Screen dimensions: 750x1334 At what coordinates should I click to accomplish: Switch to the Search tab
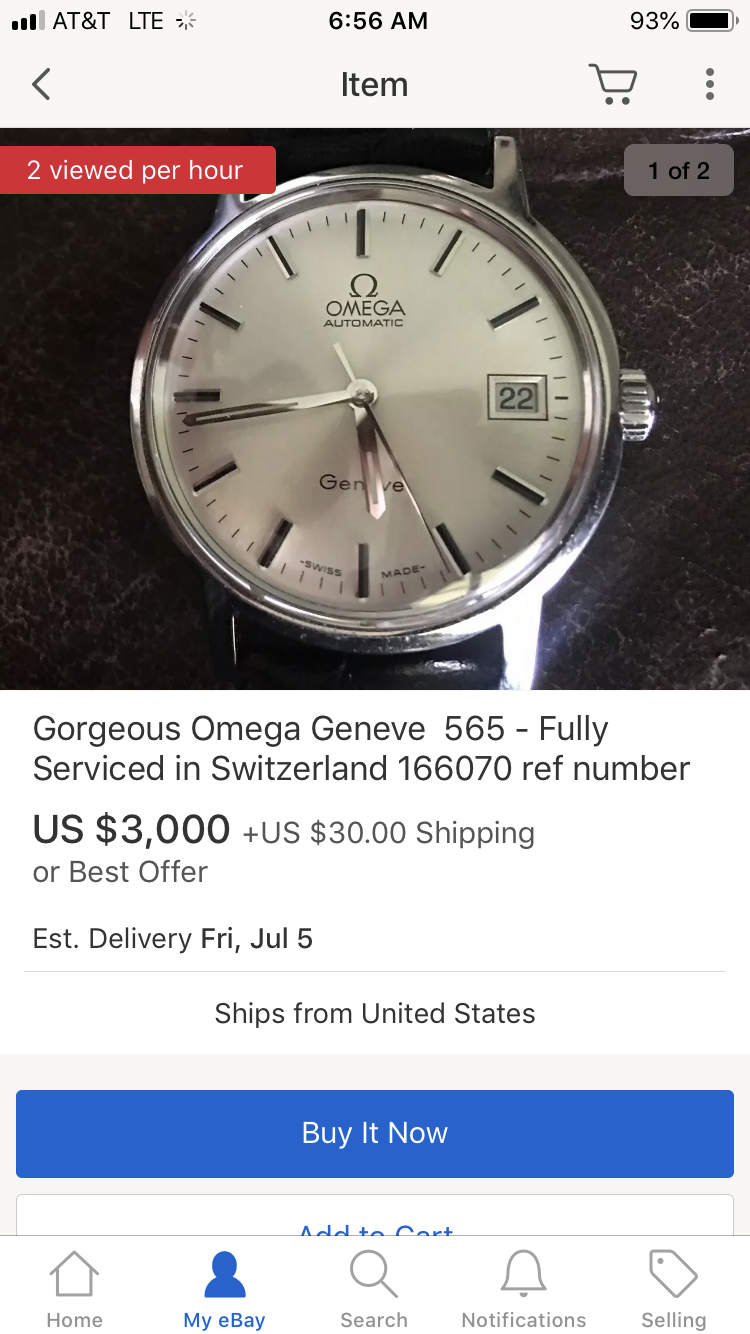[x=374, y=1290]
